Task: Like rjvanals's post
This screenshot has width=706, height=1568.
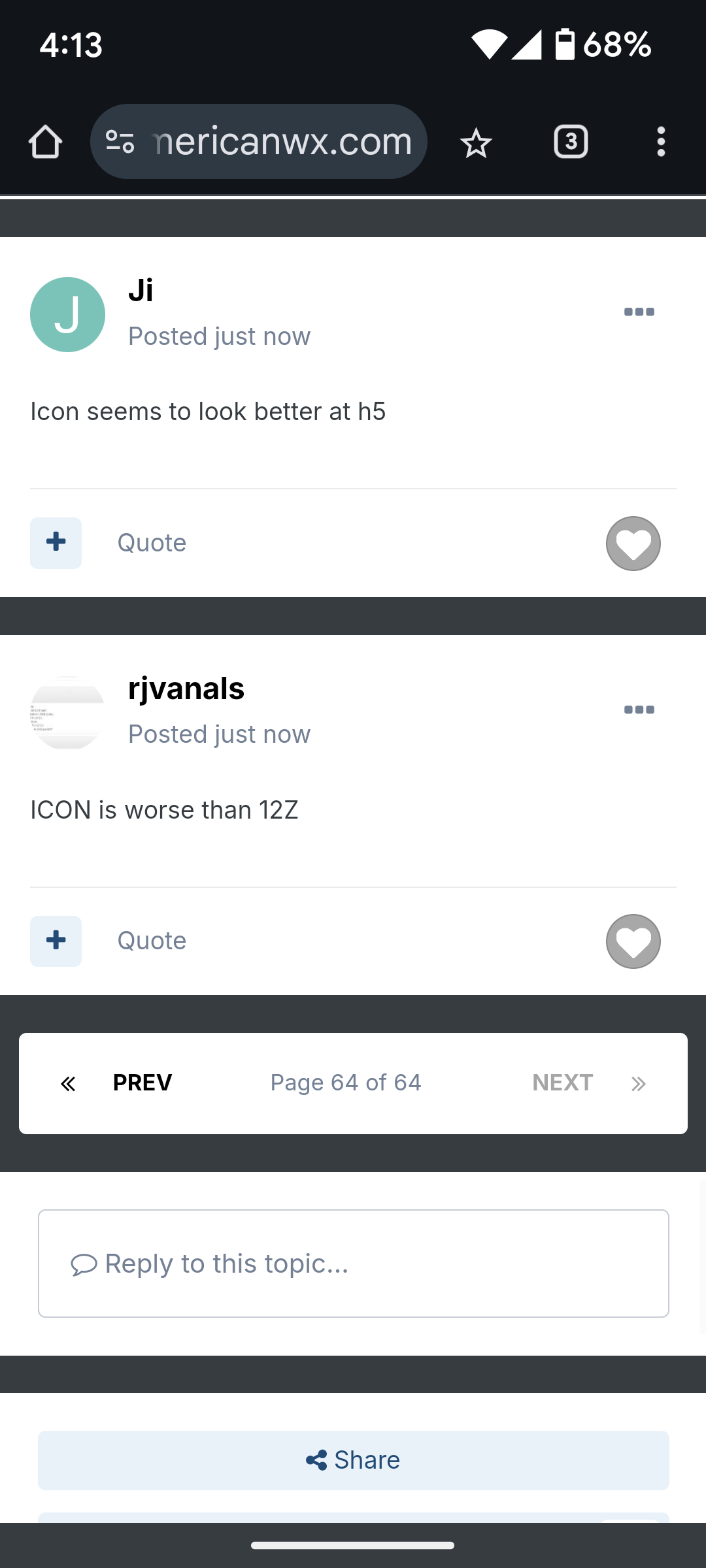Action: (633, 941)
